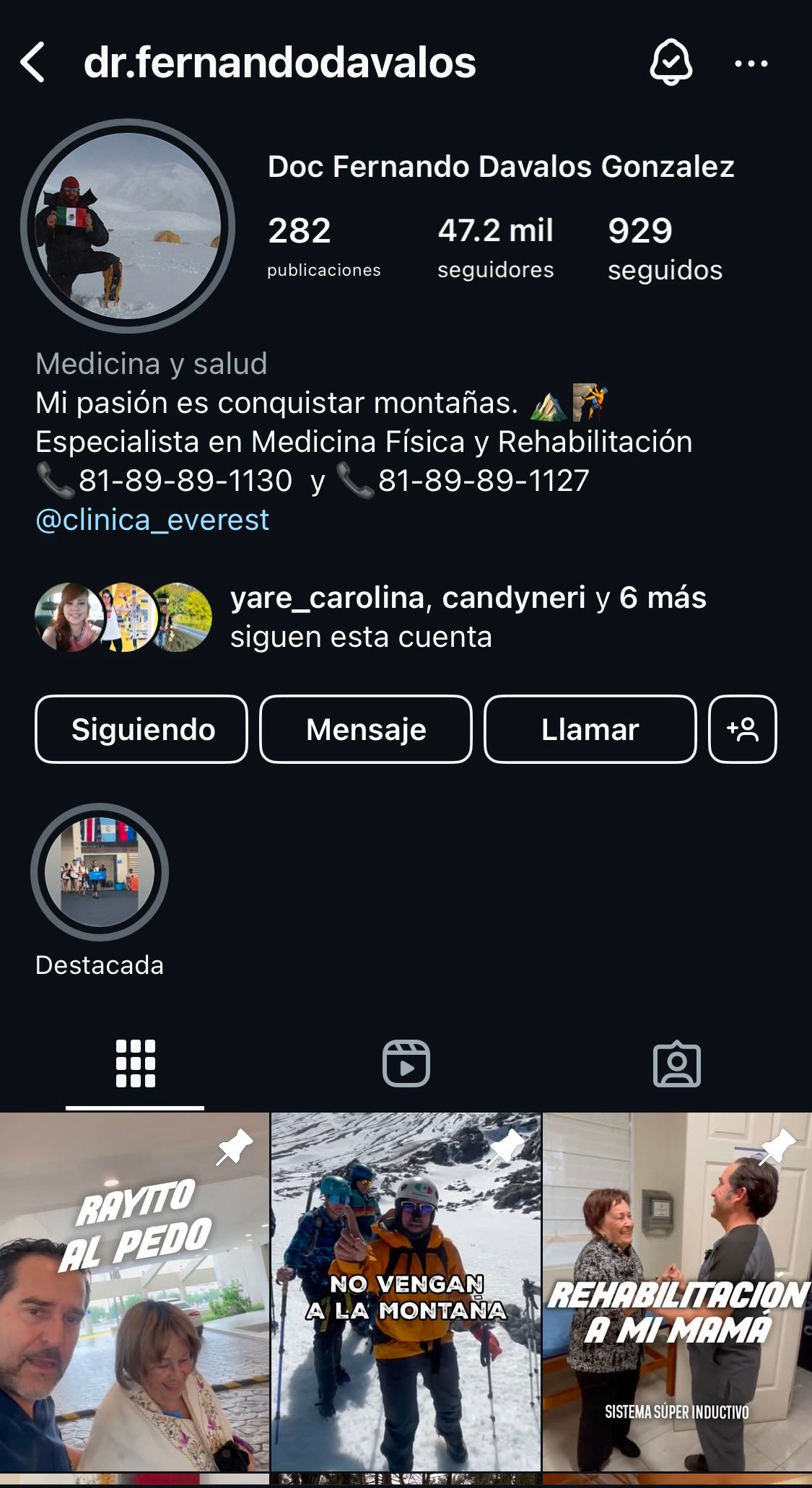Show the 929 seguidos list
The image size is (812, 1488).
click(x=664, y=247)
